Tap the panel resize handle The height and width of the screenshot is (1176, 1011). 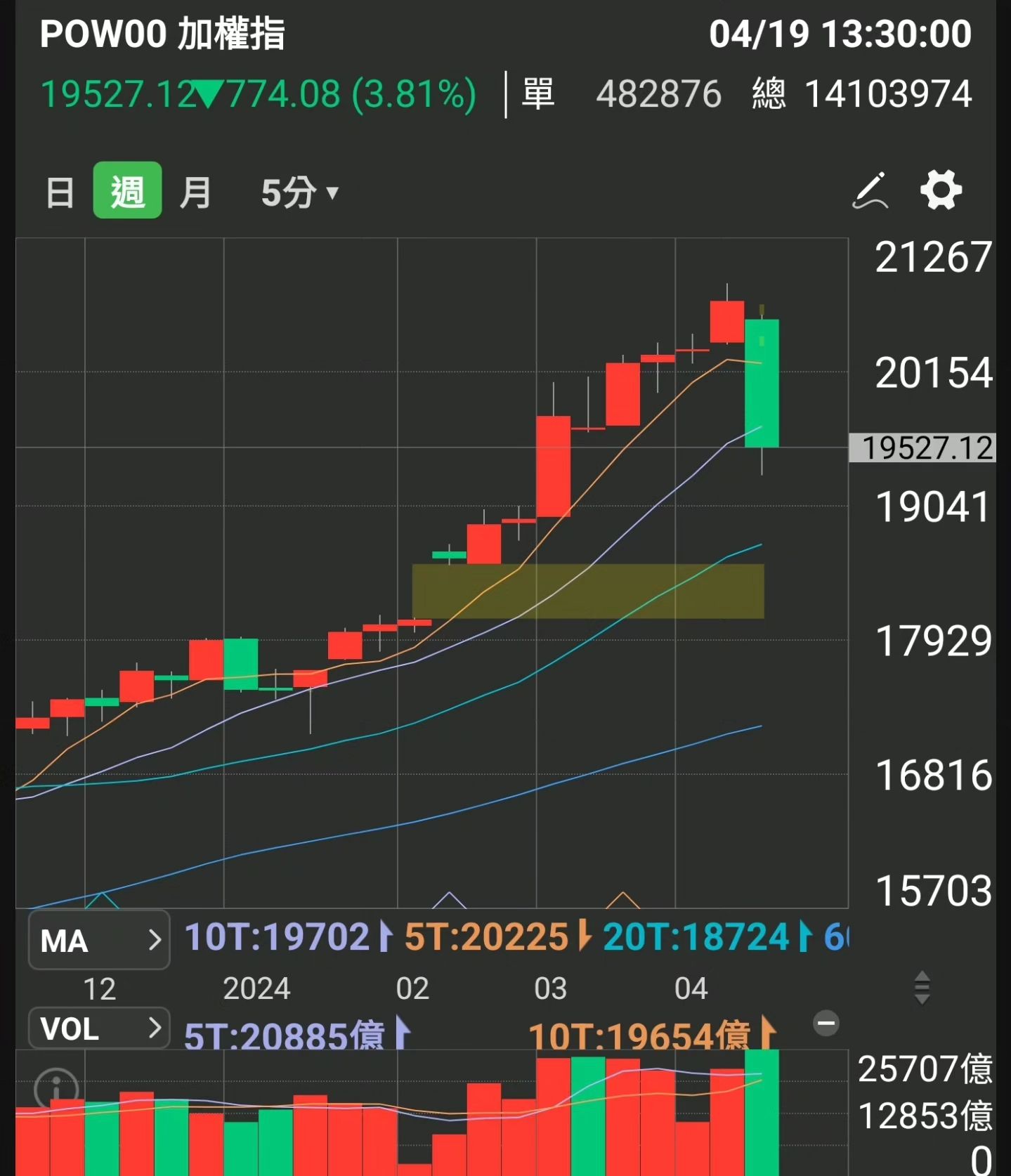922,988
